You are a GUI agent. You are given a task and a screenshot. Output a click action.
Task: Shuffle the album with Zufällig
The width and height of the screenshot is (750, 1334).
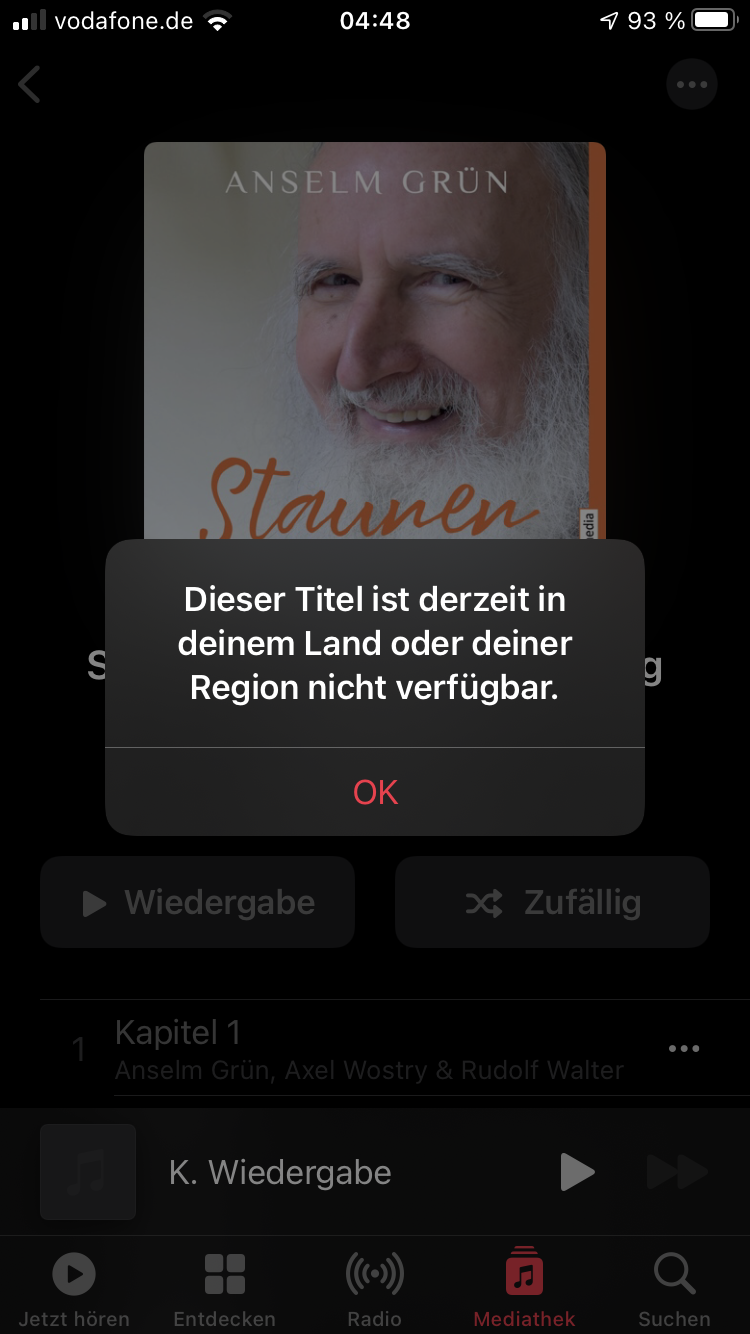(x=552, y=903)
